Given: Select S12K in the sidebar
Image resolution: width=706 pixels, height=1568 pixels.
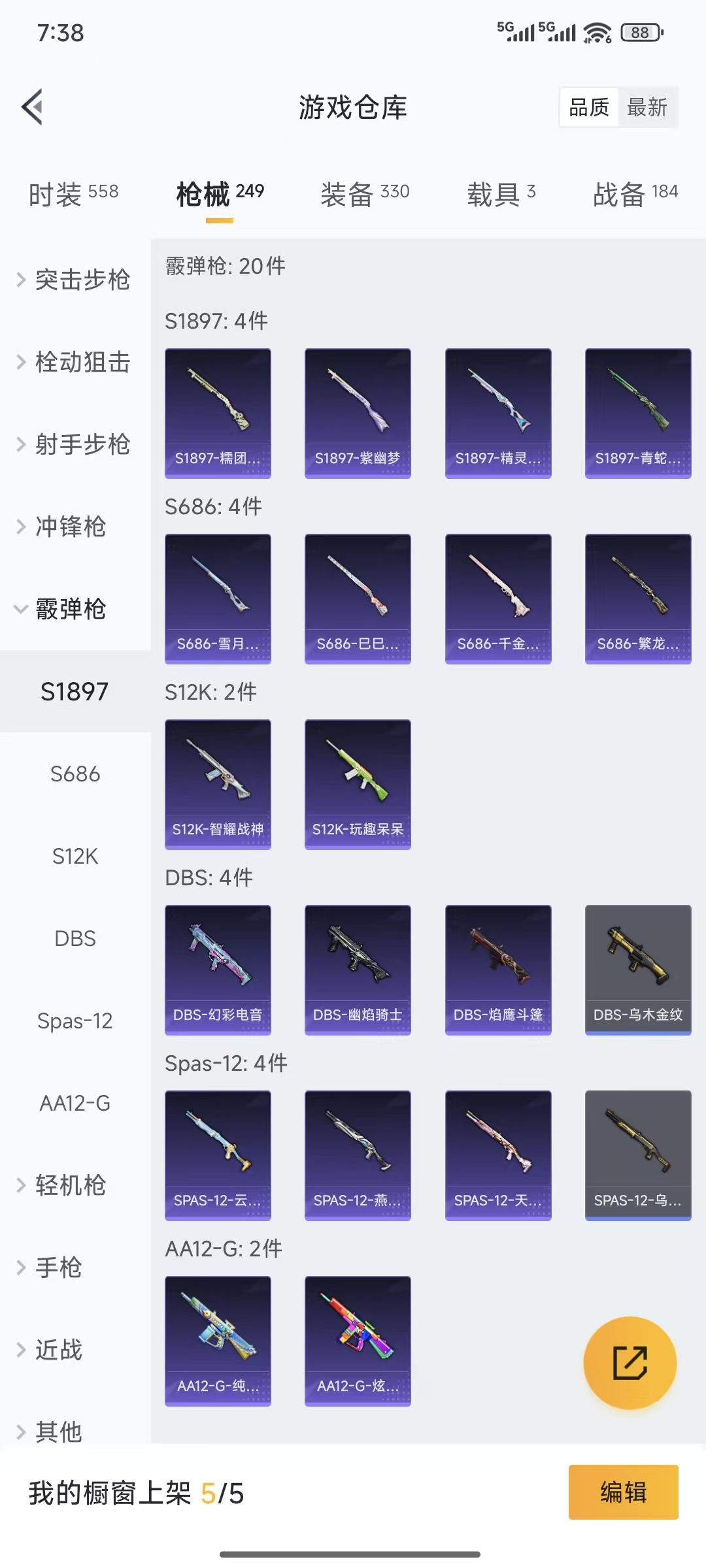Looking at the screenshot, I should (75, 856).
